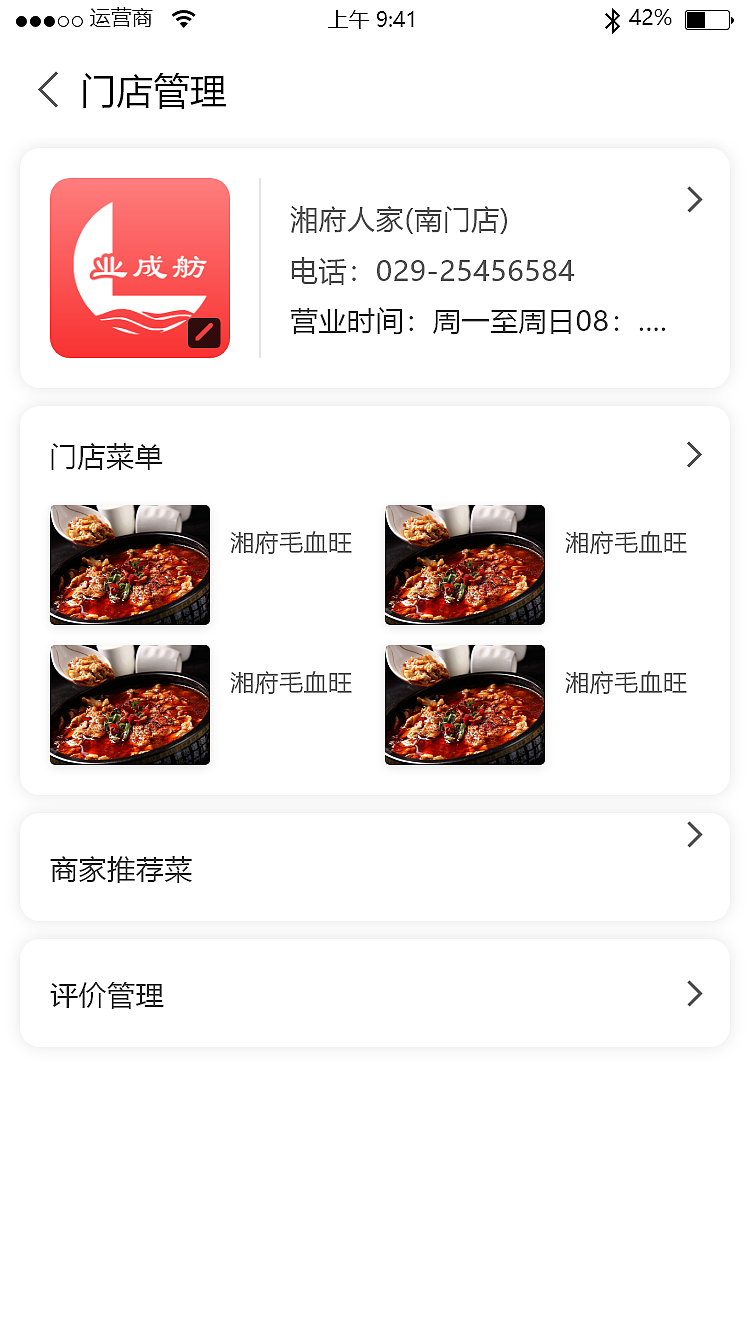Open 评价管理 via its chevron arrow
Viewport: 750px width, 1334px height.
pyautogui.click(x=694, y=993)
